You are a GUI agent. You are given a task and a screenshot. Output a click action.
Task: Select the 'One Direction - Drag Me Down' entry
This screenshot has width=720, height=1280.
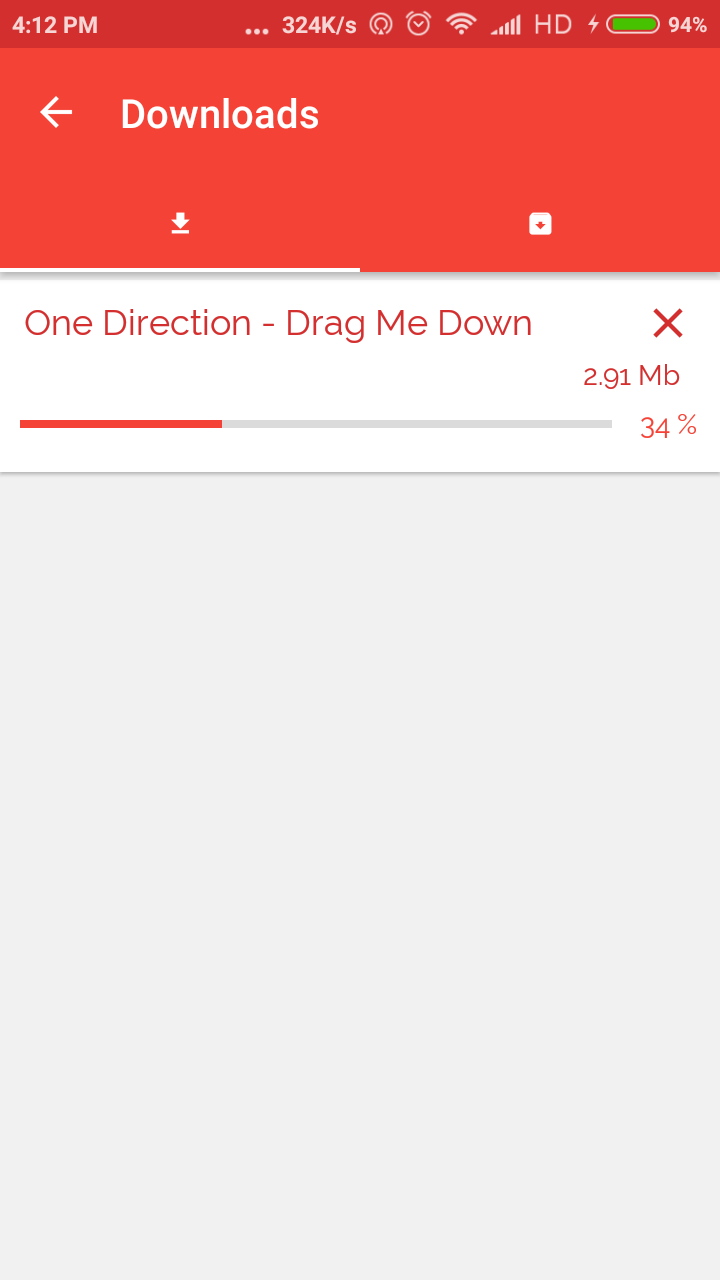click(x=278, y=322)
